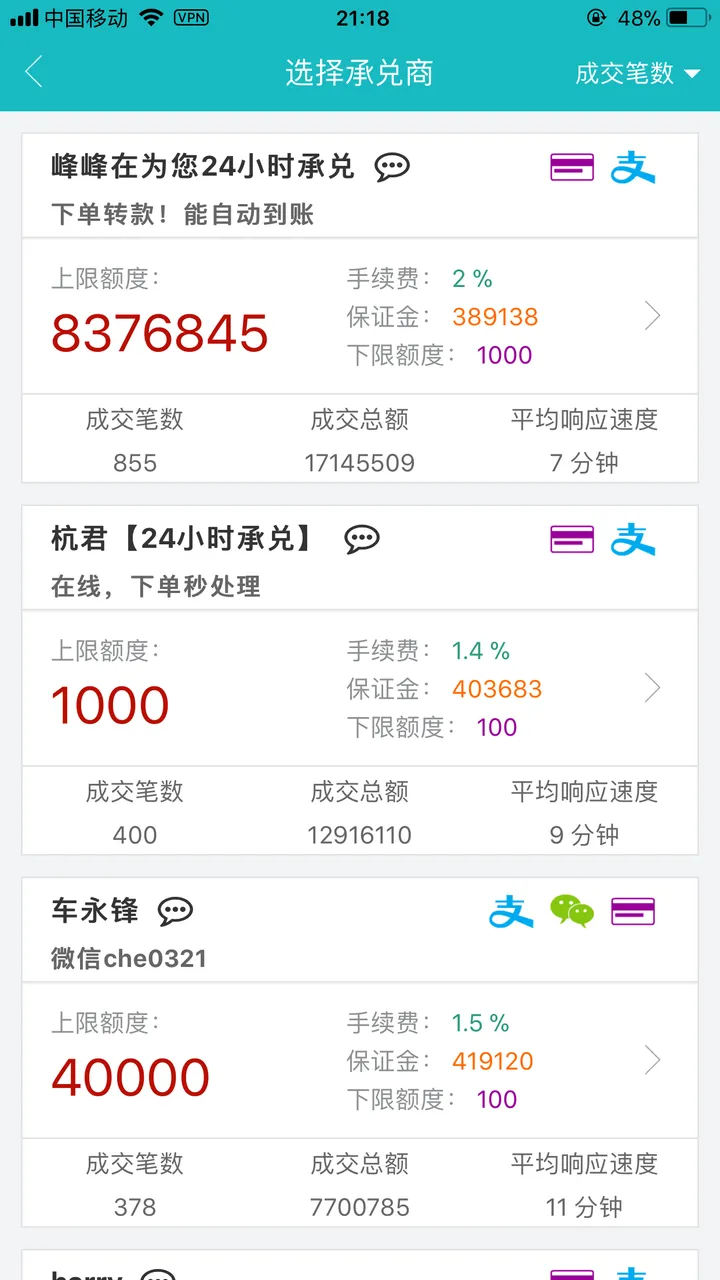Select merchant with 上限额度 8376845
The height and width of the screenshot is (1280, 720).
click(360, 316)
